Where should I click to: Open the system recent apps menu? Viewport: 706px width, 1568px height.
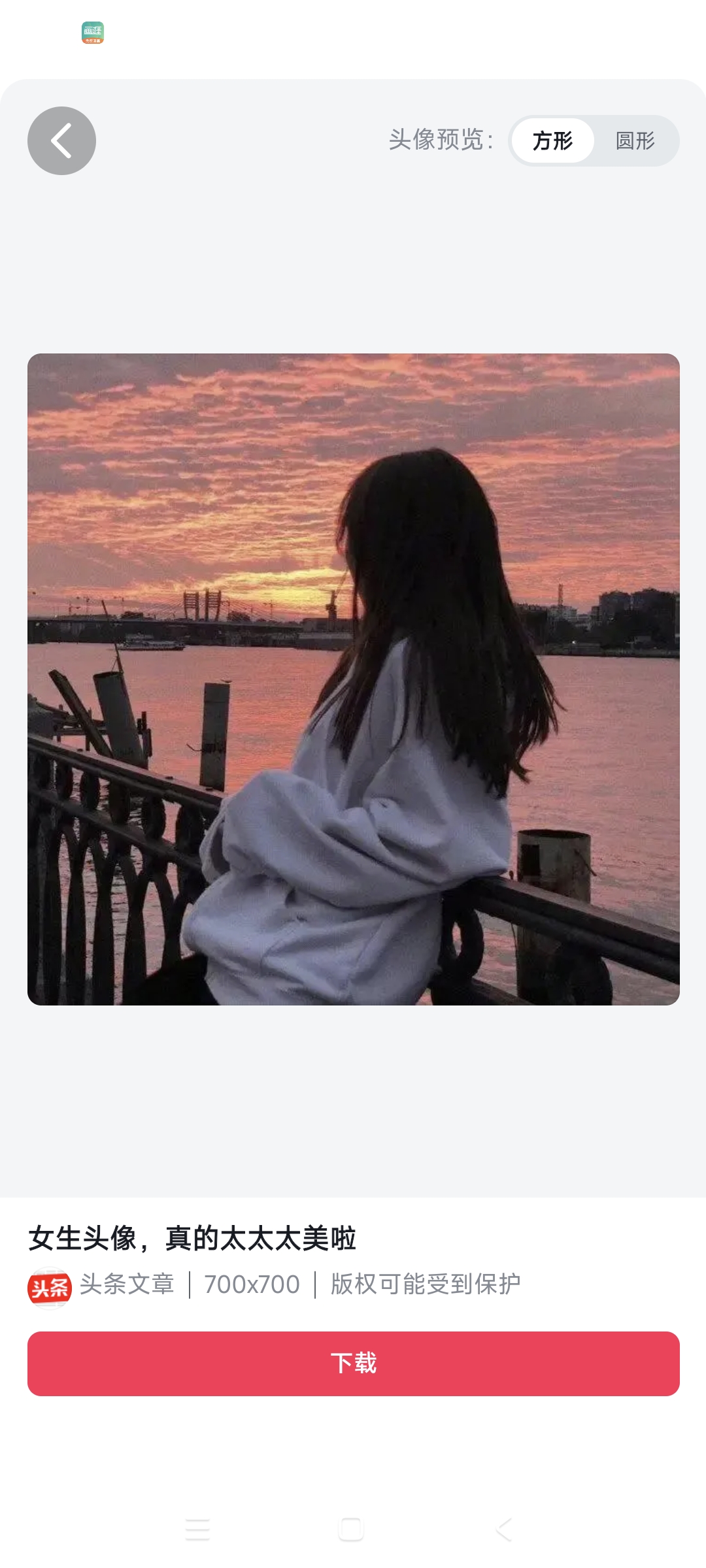(x=197, y=1529)
